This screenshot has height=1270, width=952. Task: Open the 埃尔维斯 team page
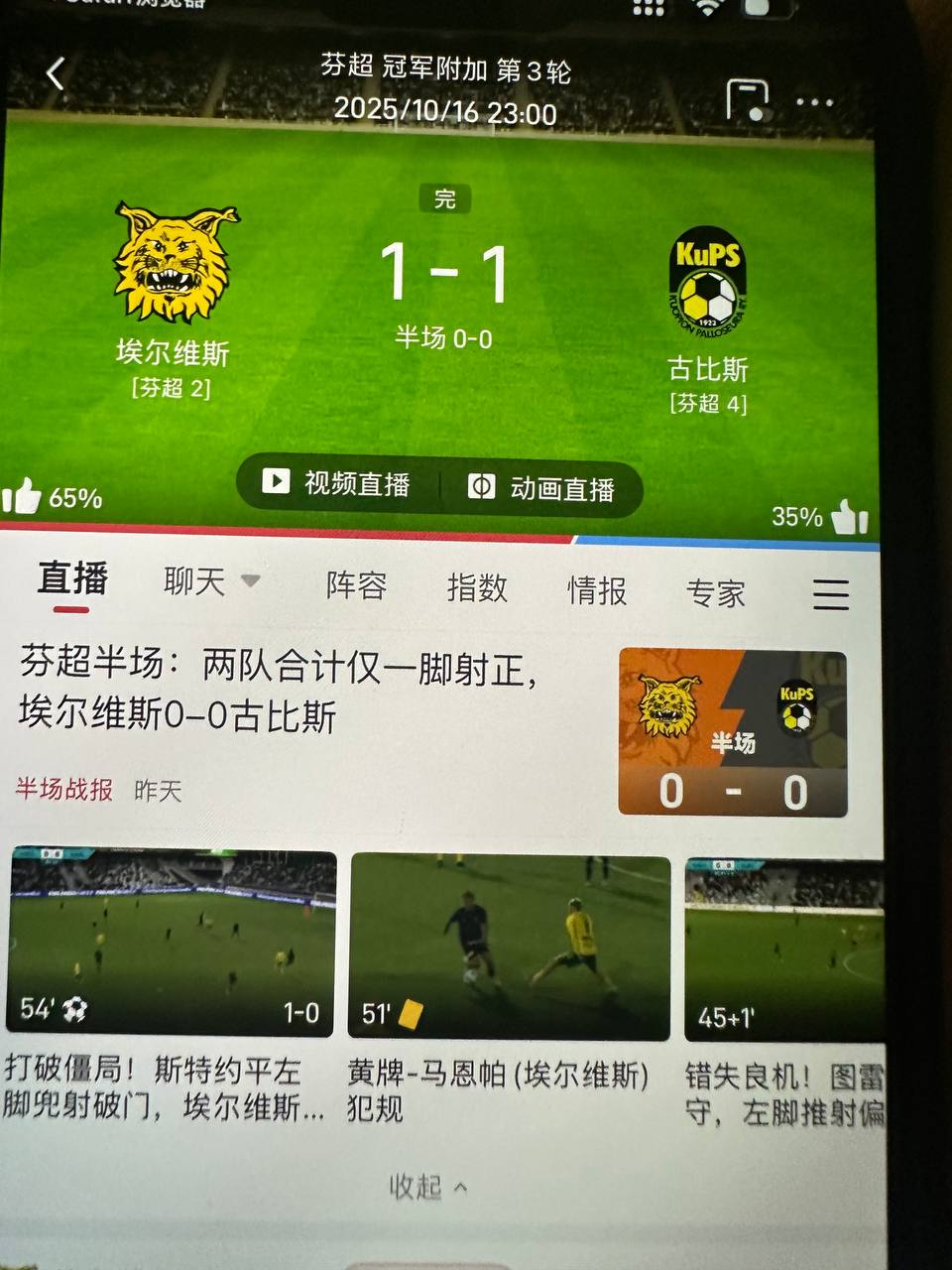pyautogui.click(x=175, y=266)
